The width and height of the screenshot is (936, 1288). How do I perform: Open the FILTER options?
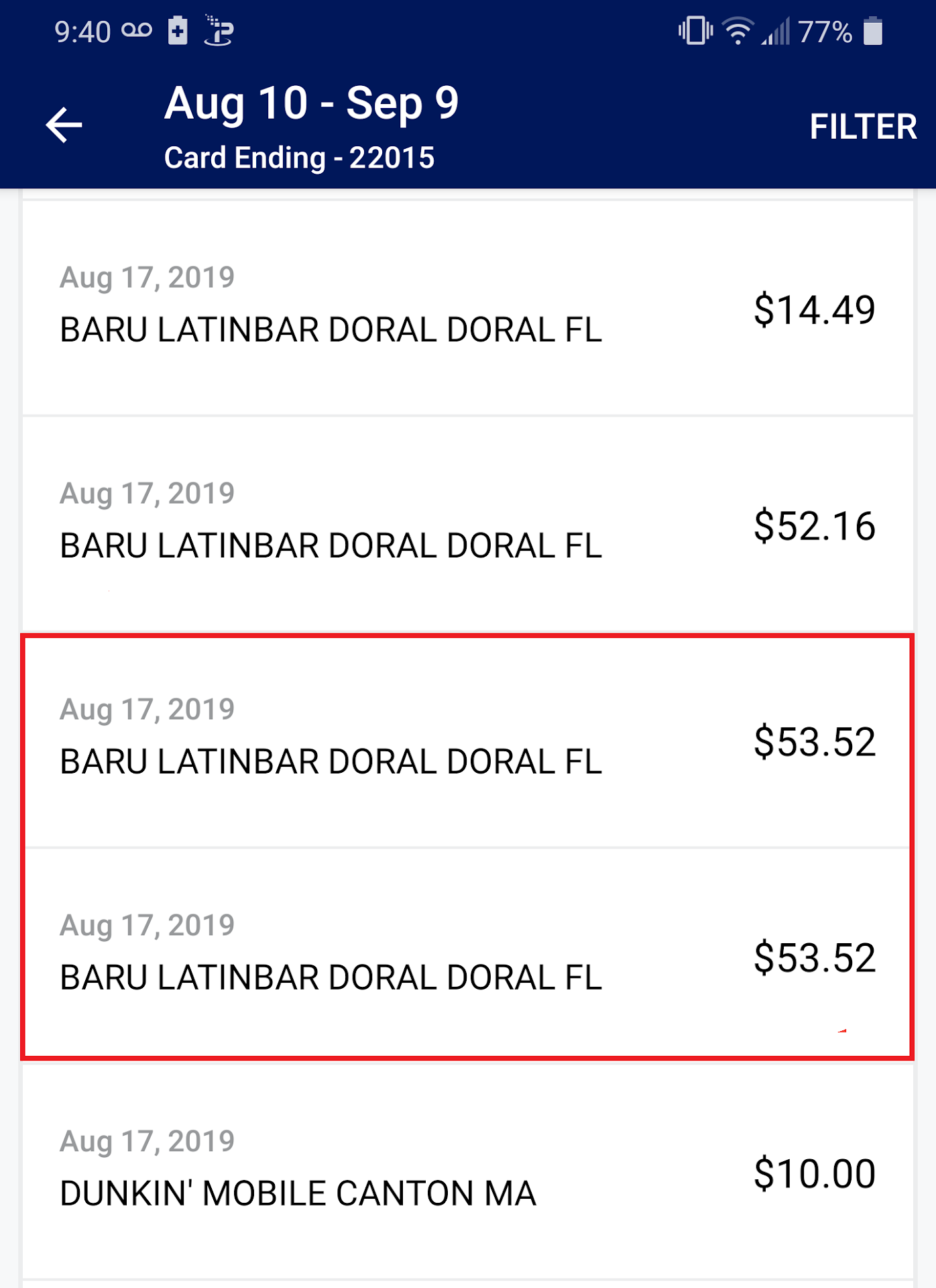click(x=862, y=127)
